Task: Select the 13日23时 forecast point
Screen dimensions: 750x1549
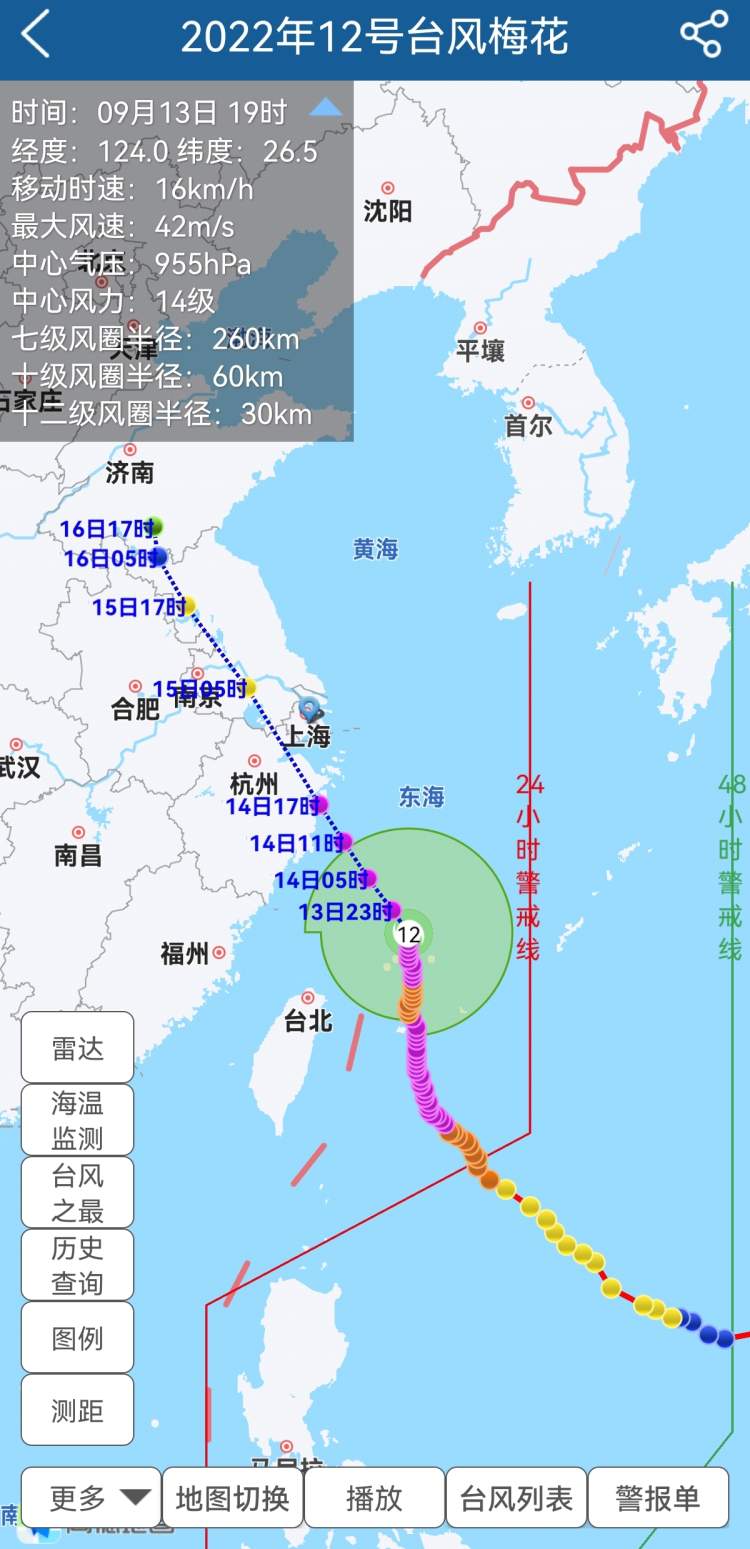Action: 393,909
